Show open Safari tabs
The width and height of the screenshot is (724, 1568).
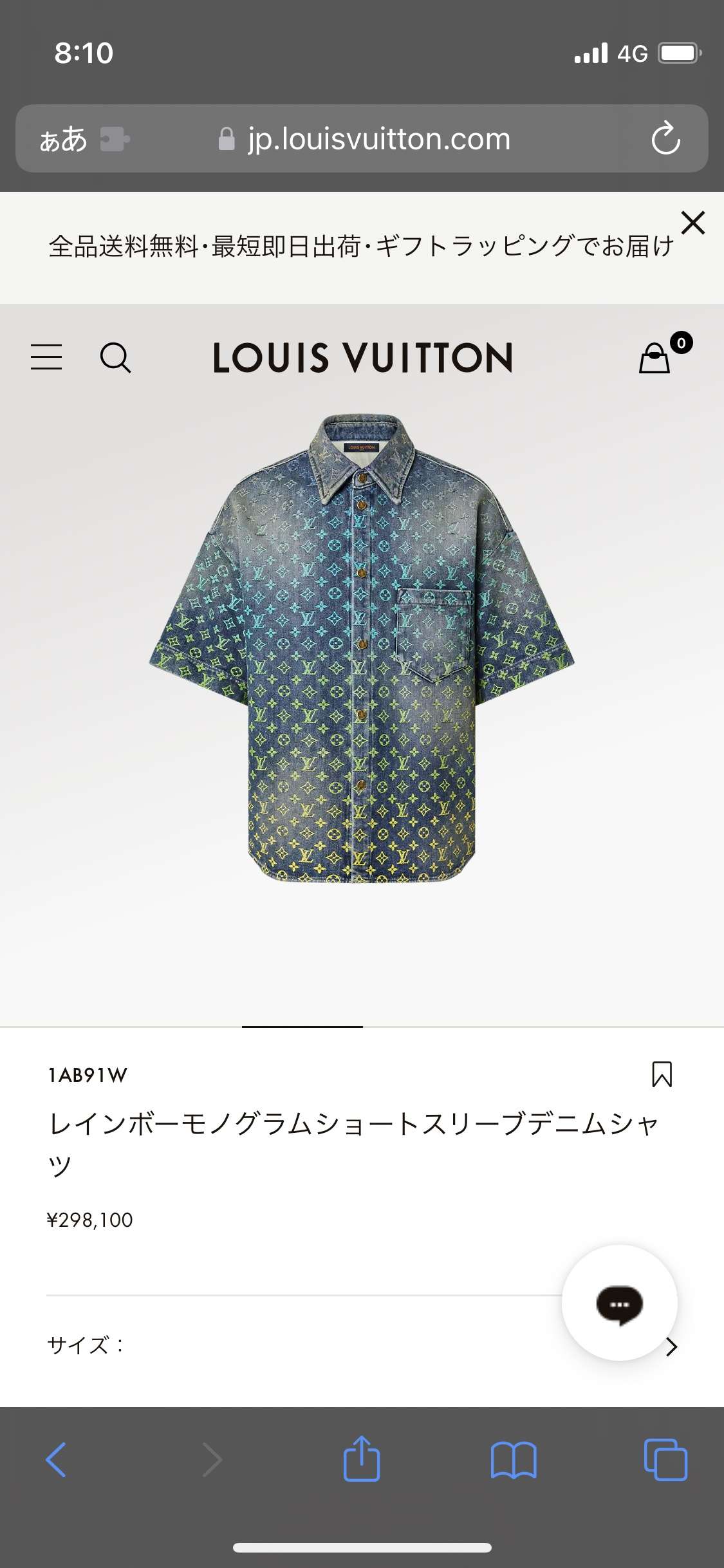pos(665,1459)
